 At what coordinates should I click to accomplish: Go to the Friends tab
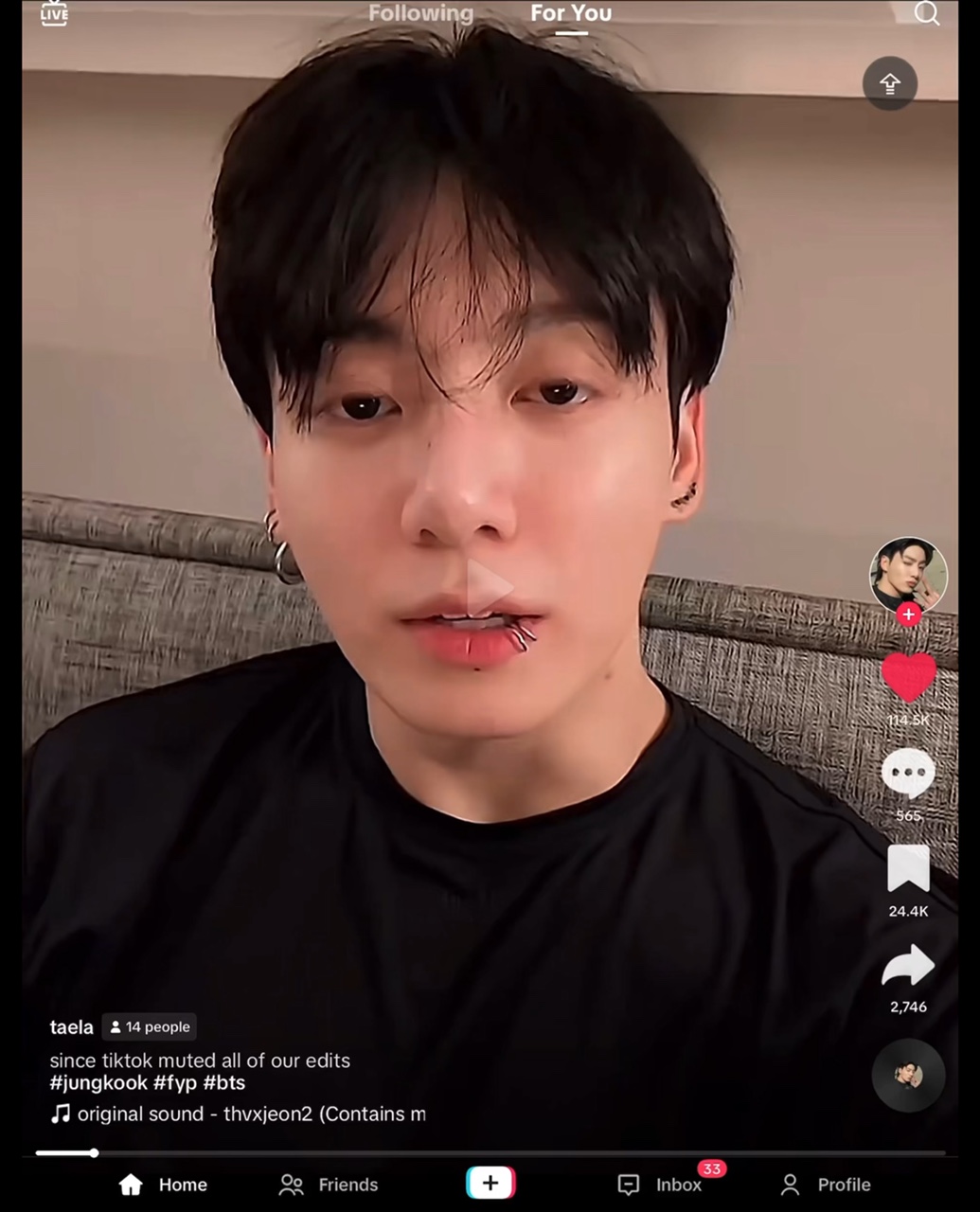[x=329, y=1185]
